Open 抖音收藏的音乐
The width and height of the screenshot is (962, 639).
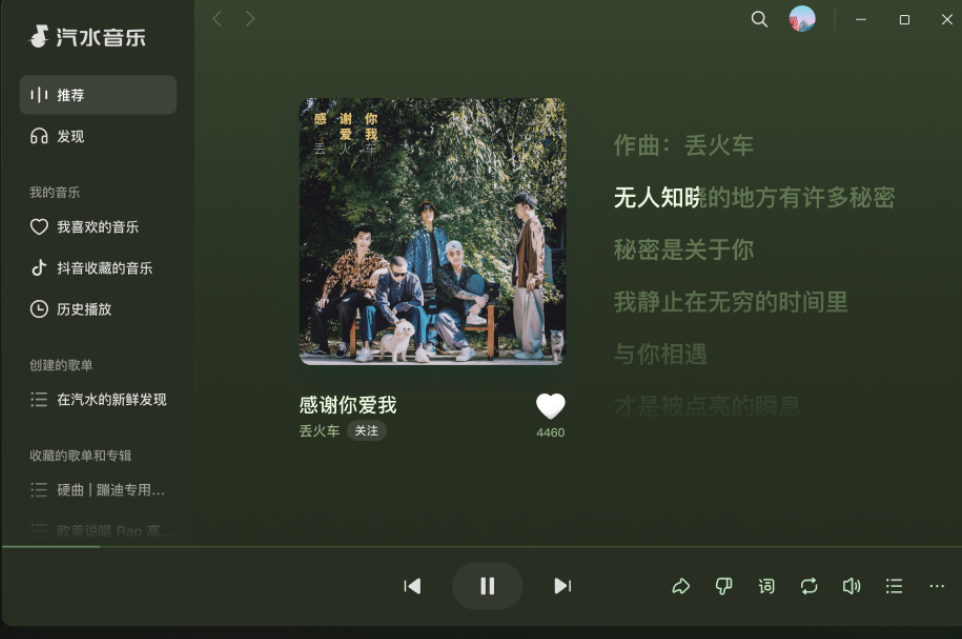point(98,268)
